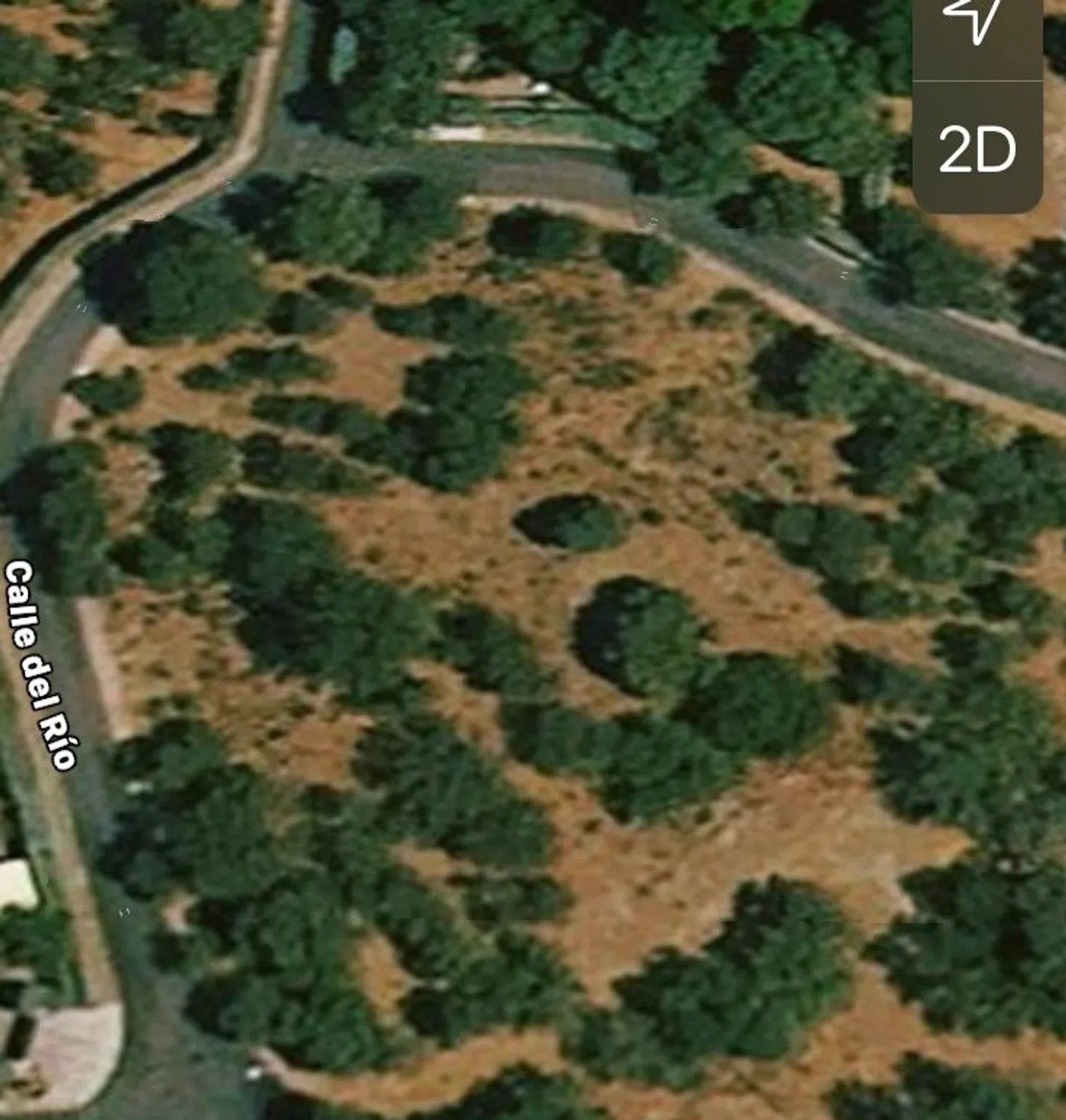Switch the map to 2D view
Screen dimensions: 1066x1120
click(x=977, y=149)
